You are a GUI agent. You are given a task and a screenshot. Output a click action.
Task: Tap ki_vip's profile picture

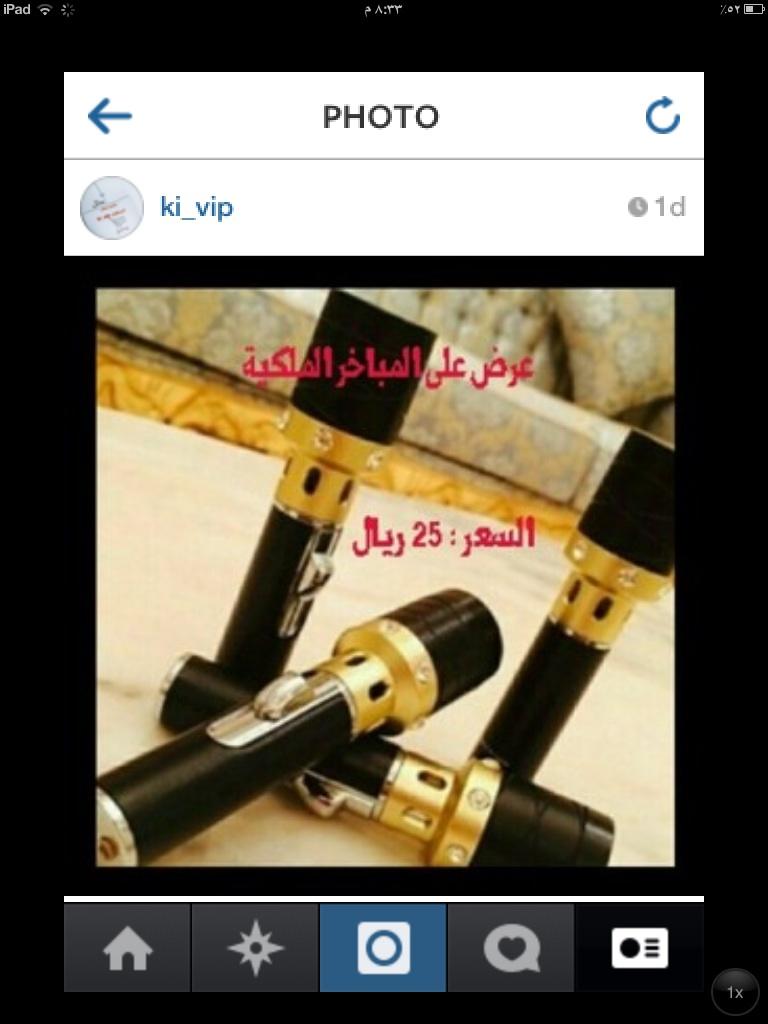pos(112,207)
